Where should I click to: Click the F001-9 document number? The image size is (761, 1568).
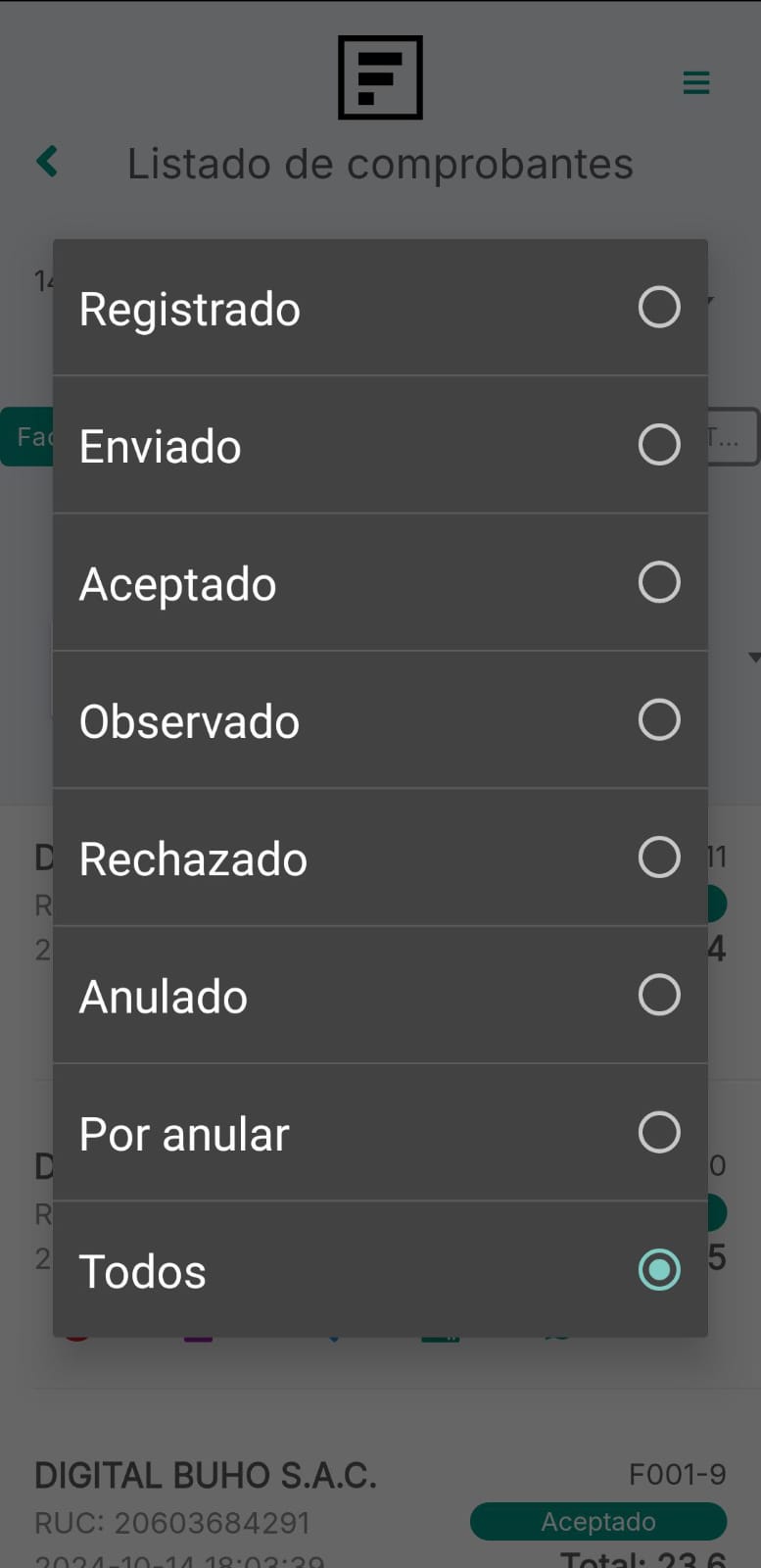coord(678,1475)
